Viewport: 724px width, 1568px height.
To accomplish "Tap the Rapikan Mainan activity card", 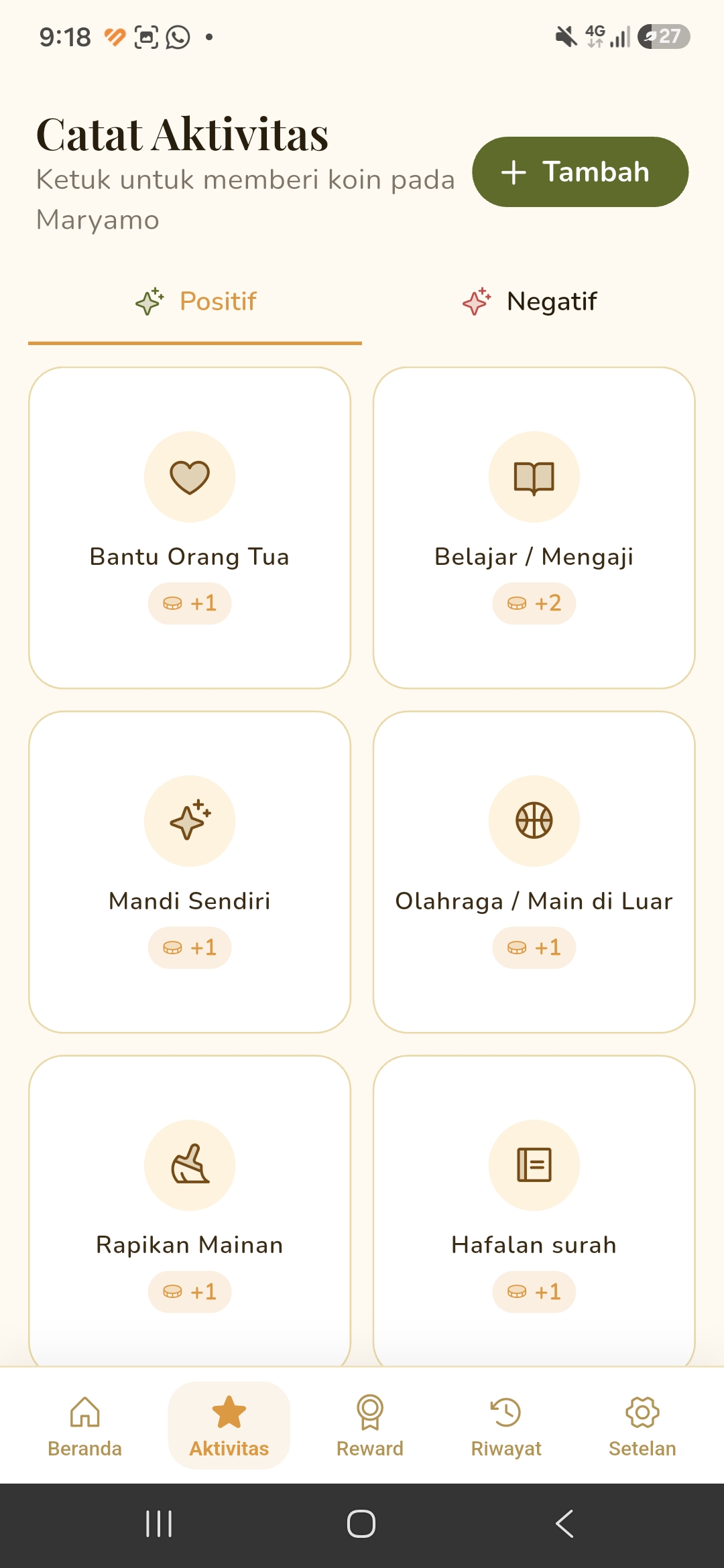I will pos(190,1212).
